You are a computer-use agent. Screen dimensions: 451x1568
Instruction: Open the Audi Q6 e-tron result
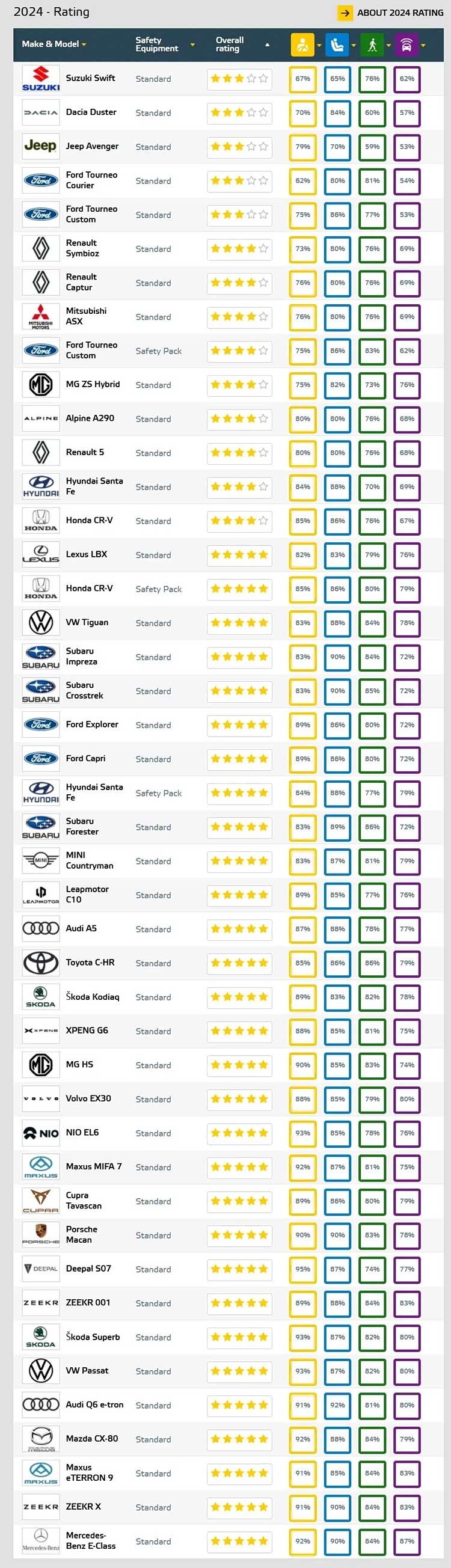[x=94, y=1405]
